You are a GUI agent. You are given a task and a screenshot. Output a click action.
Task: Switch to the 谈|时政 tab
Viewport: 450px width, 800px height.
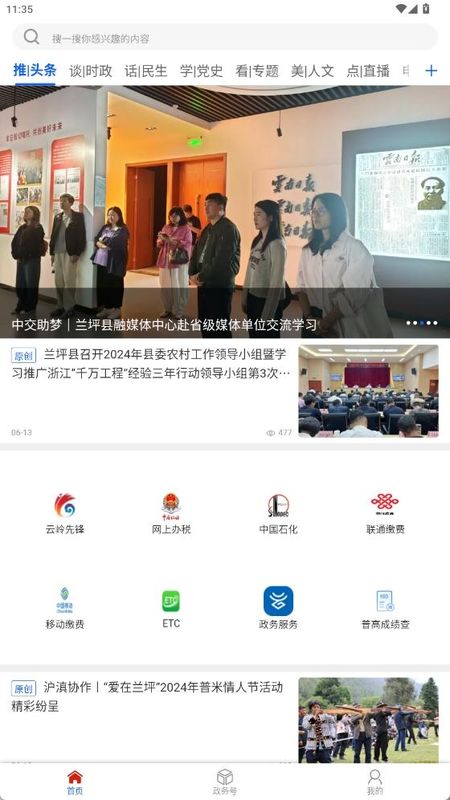pyautogui.click(x=91, y=70)
